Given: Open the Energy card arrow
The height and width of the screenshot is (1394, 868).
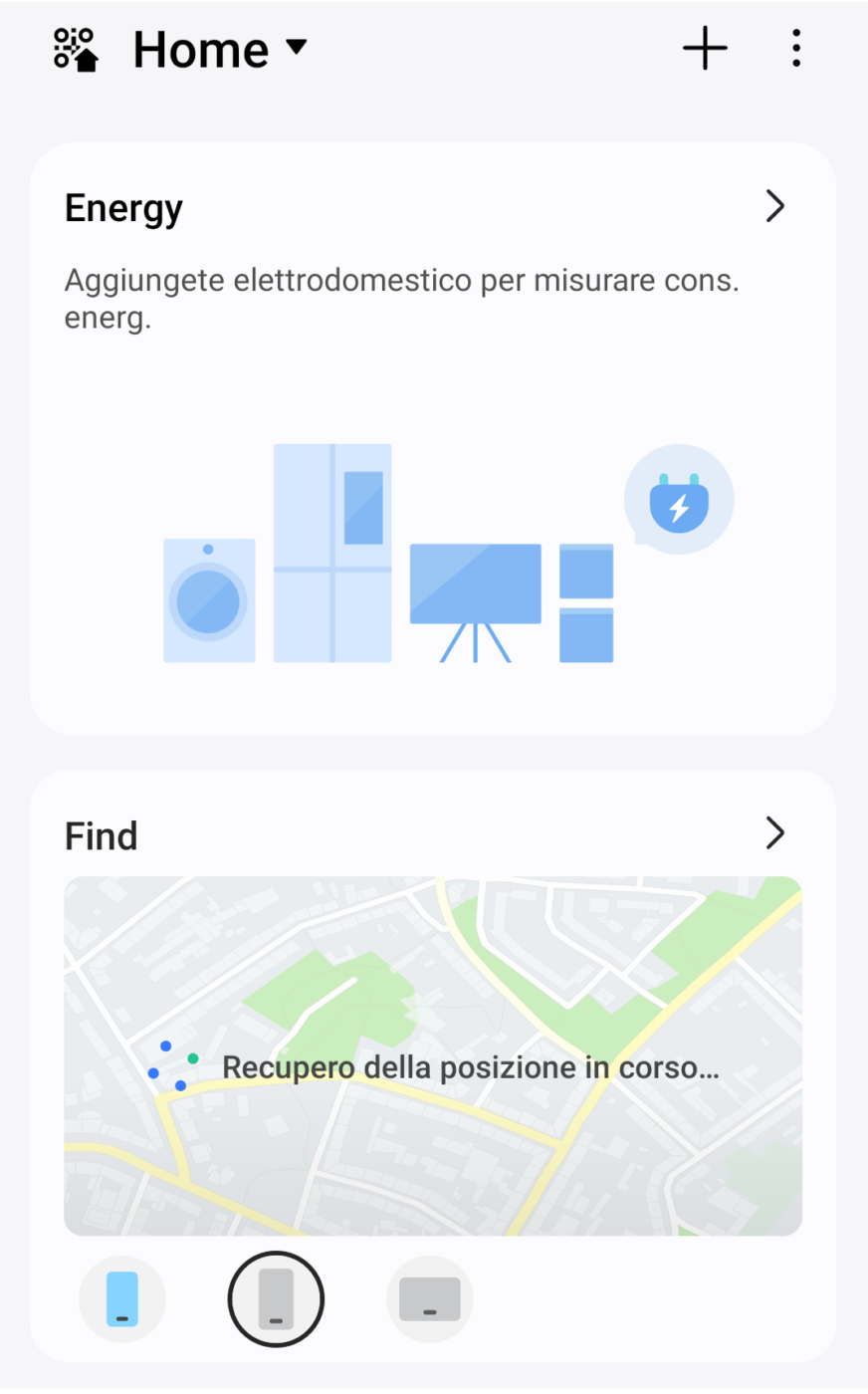Looking at the screenshot, I should [x=775, y=206].
